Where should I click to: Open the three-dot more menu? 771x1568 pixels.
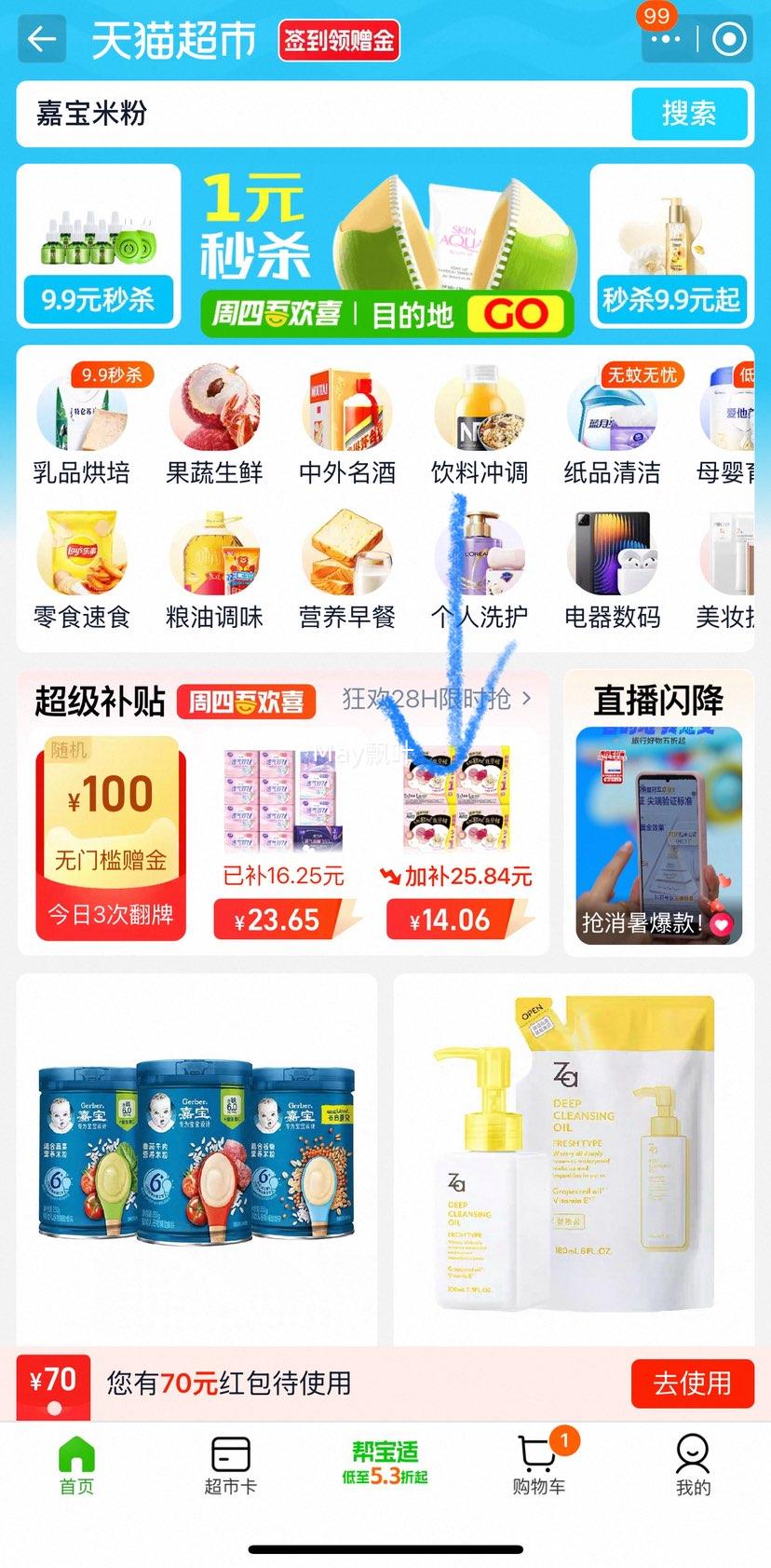point(665,40)
